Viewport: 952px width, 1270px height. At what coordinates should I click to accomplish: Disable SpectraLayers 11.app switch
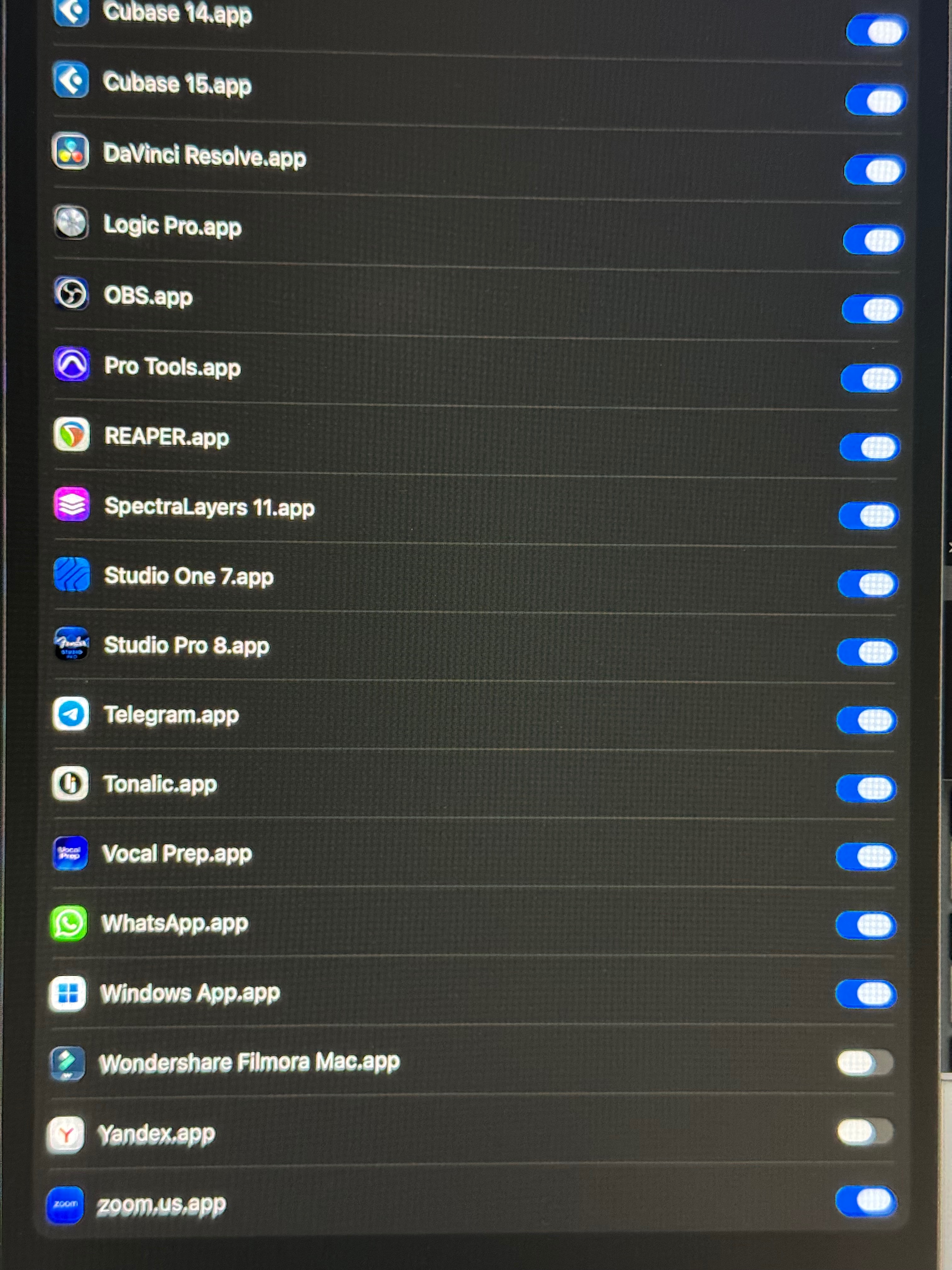[868, 516]
